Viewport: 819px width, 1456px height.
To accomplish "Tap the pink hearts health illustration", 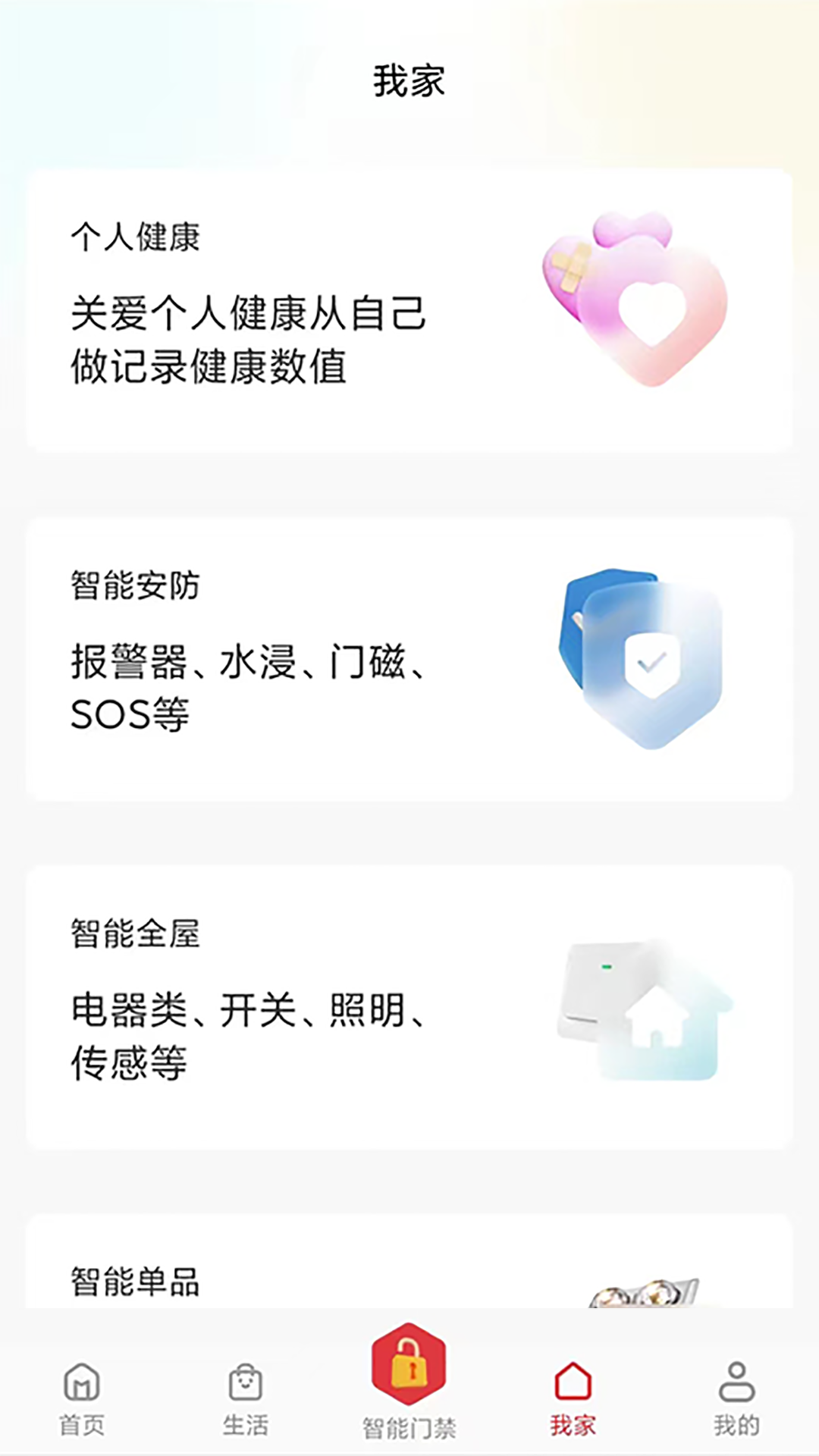I will point(637,303).
